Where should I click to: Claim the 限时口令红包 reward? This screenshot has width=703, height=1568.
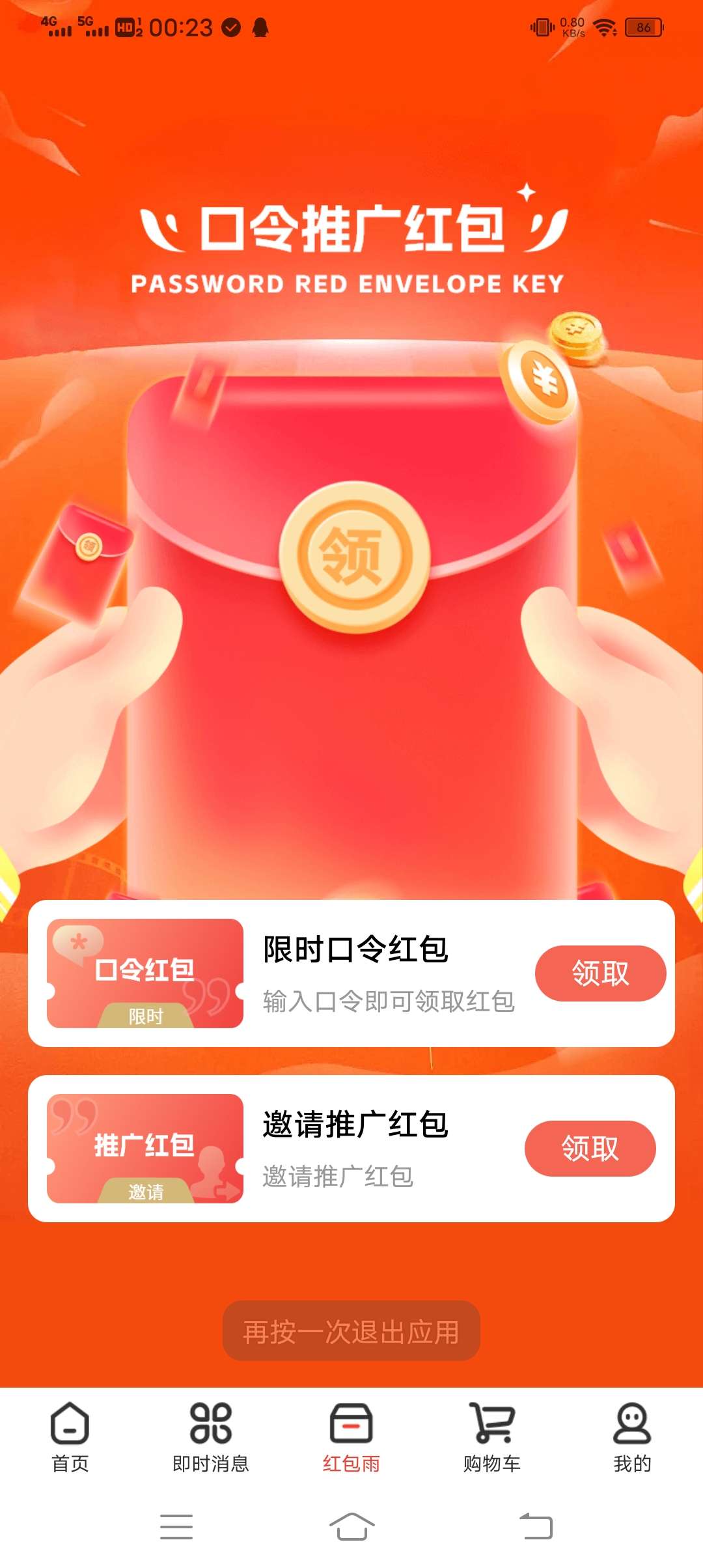[x=600, y=973]
